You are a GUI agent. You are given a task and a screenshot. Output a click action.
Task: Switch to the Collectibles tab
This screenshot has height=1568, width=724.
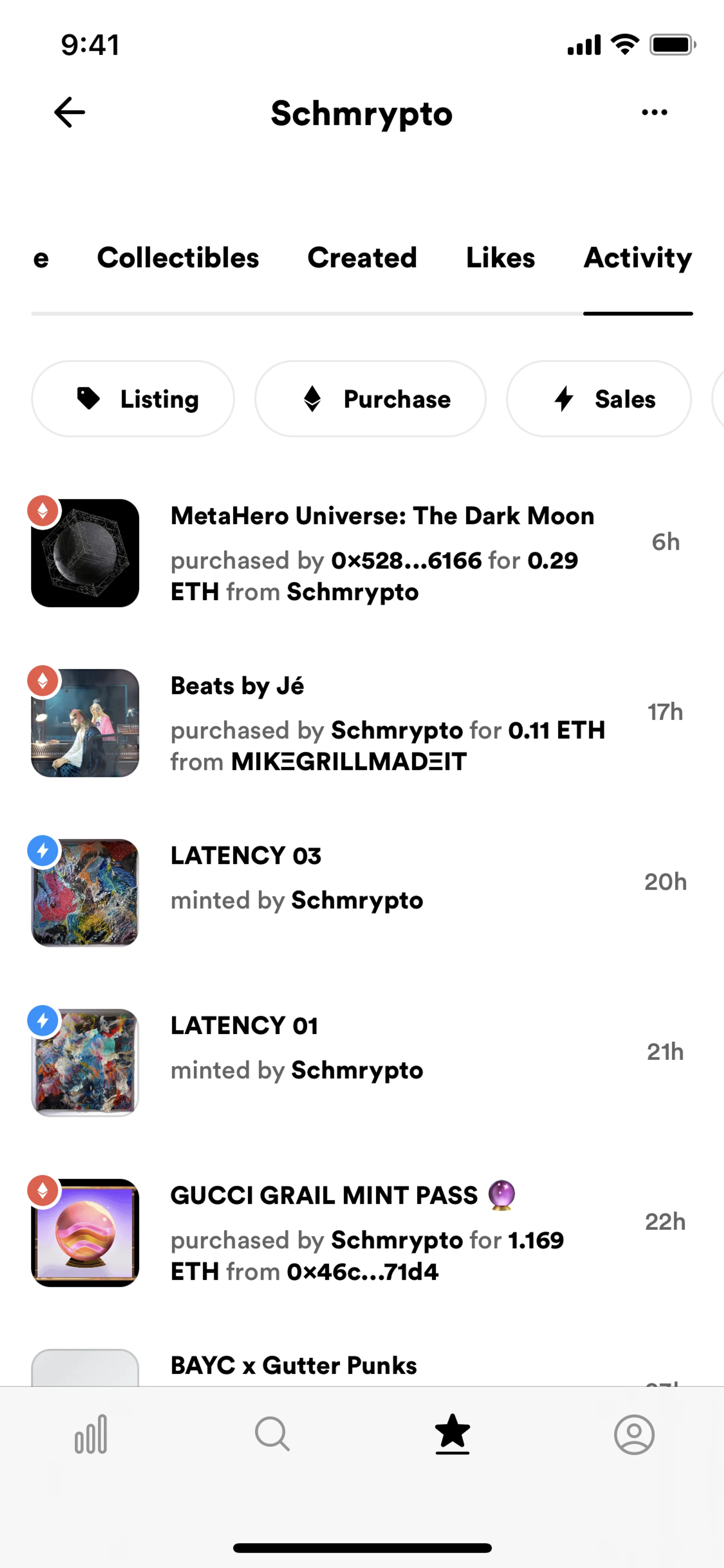pos(178,258)
